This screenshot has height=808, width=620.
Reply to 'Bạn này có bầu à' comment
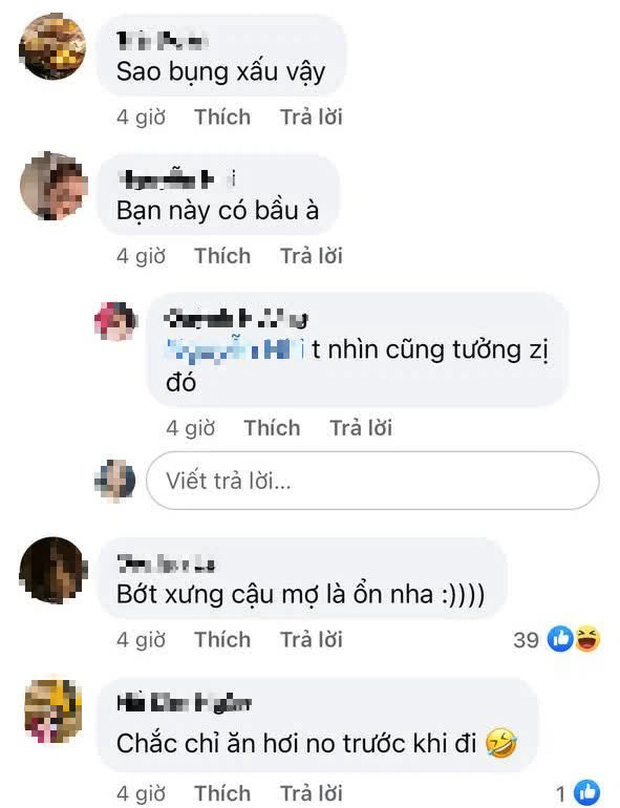pyautogui.click(x=311, y=256)
